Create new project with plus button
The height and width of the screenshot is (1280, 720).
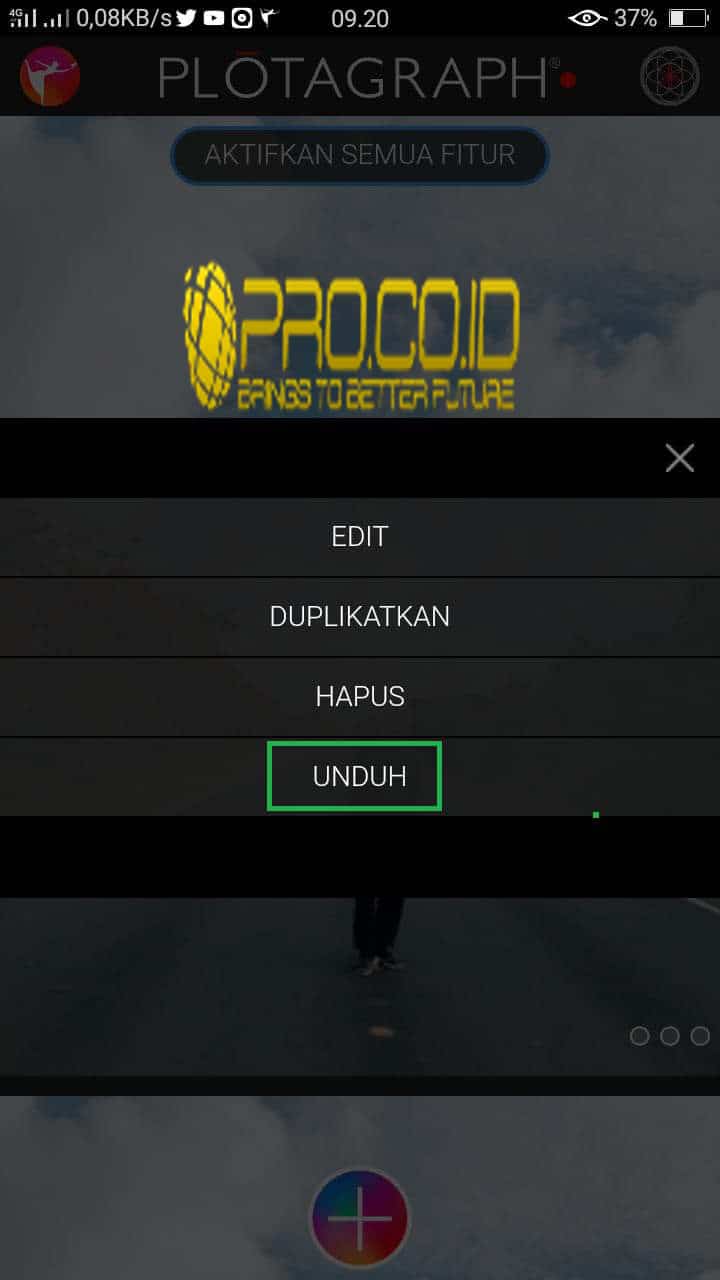coord(360,1218)
